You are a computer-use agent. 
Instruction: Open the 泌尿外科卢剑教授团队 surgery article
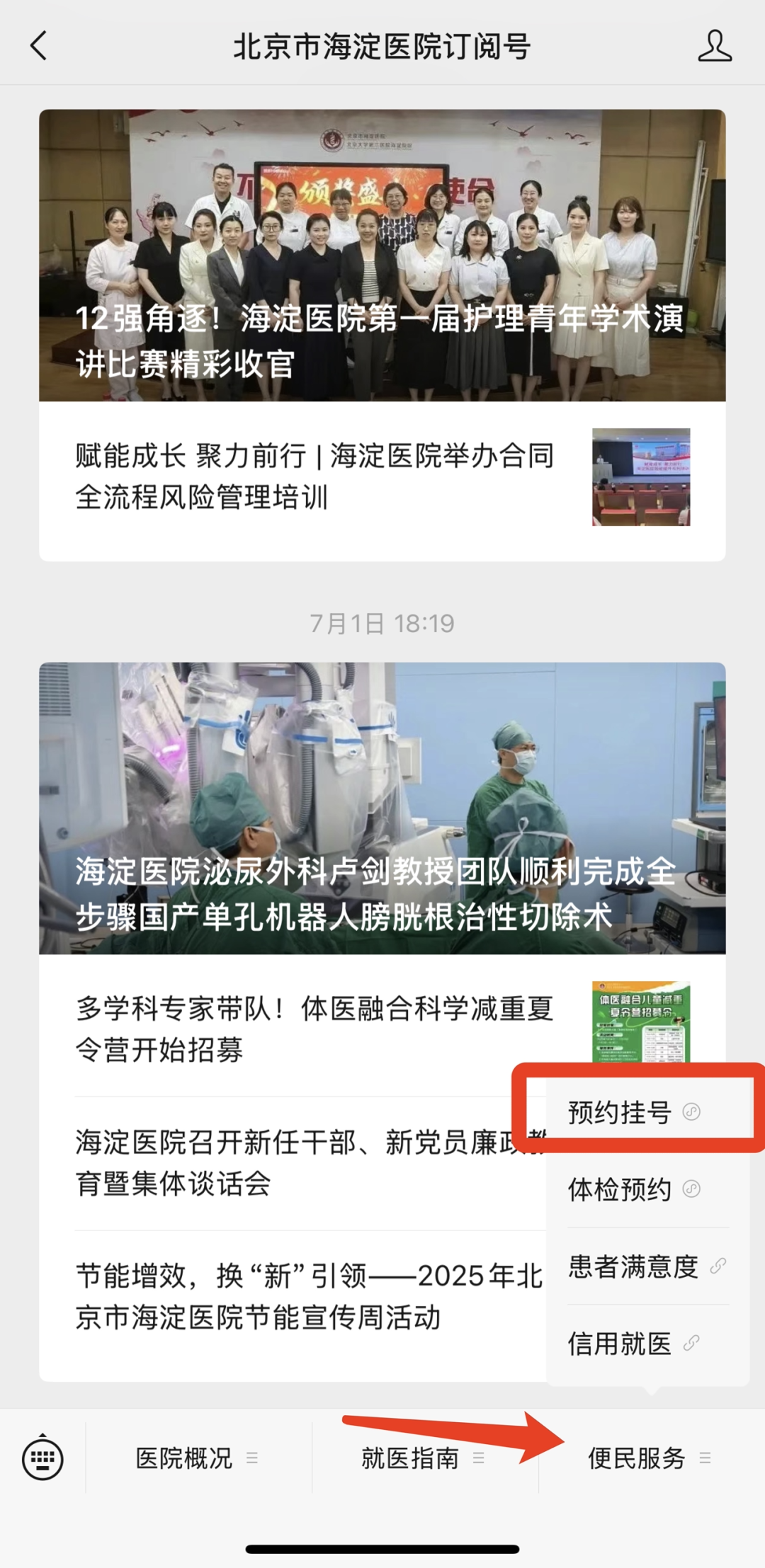click(x=382, y=807)
